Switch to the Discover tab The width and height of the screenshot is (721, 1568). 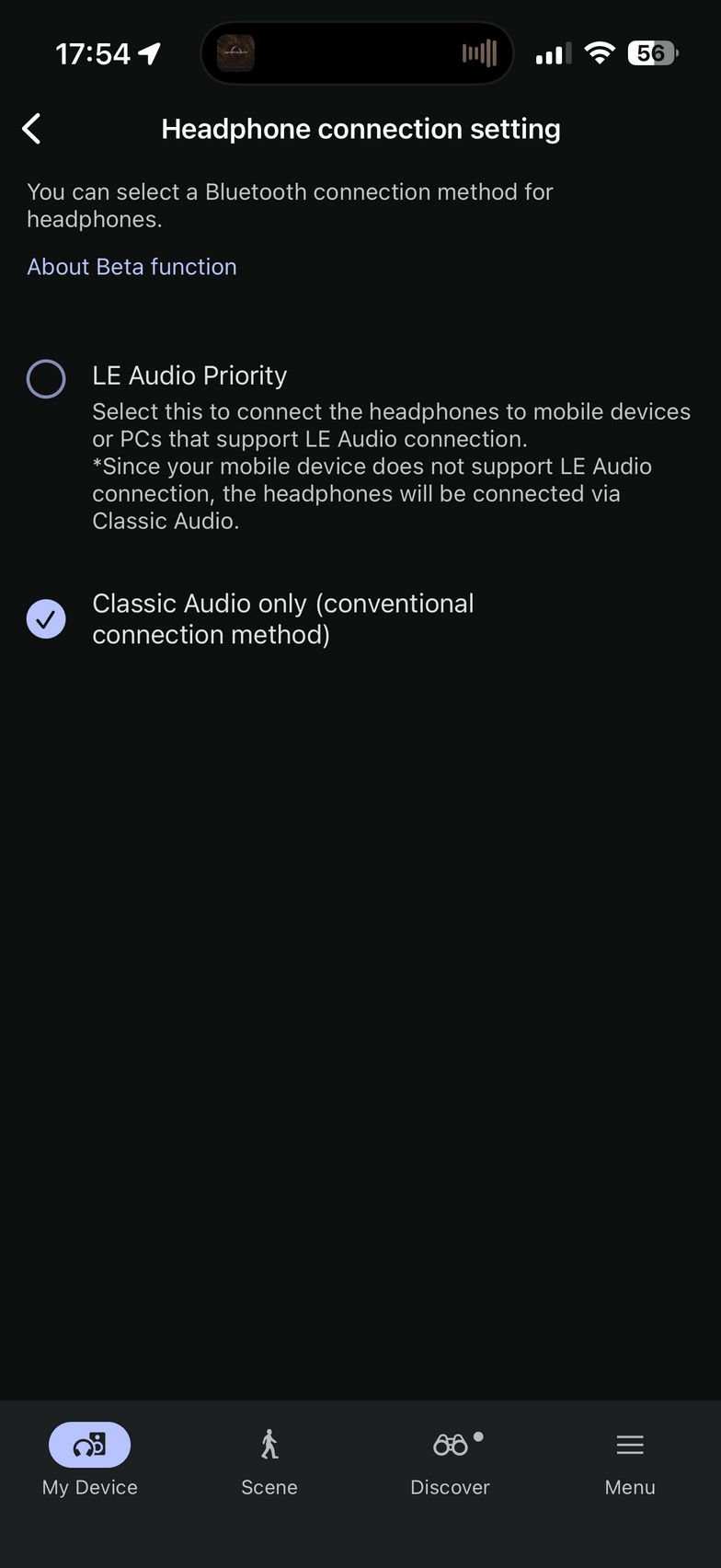coord(450,1460)
